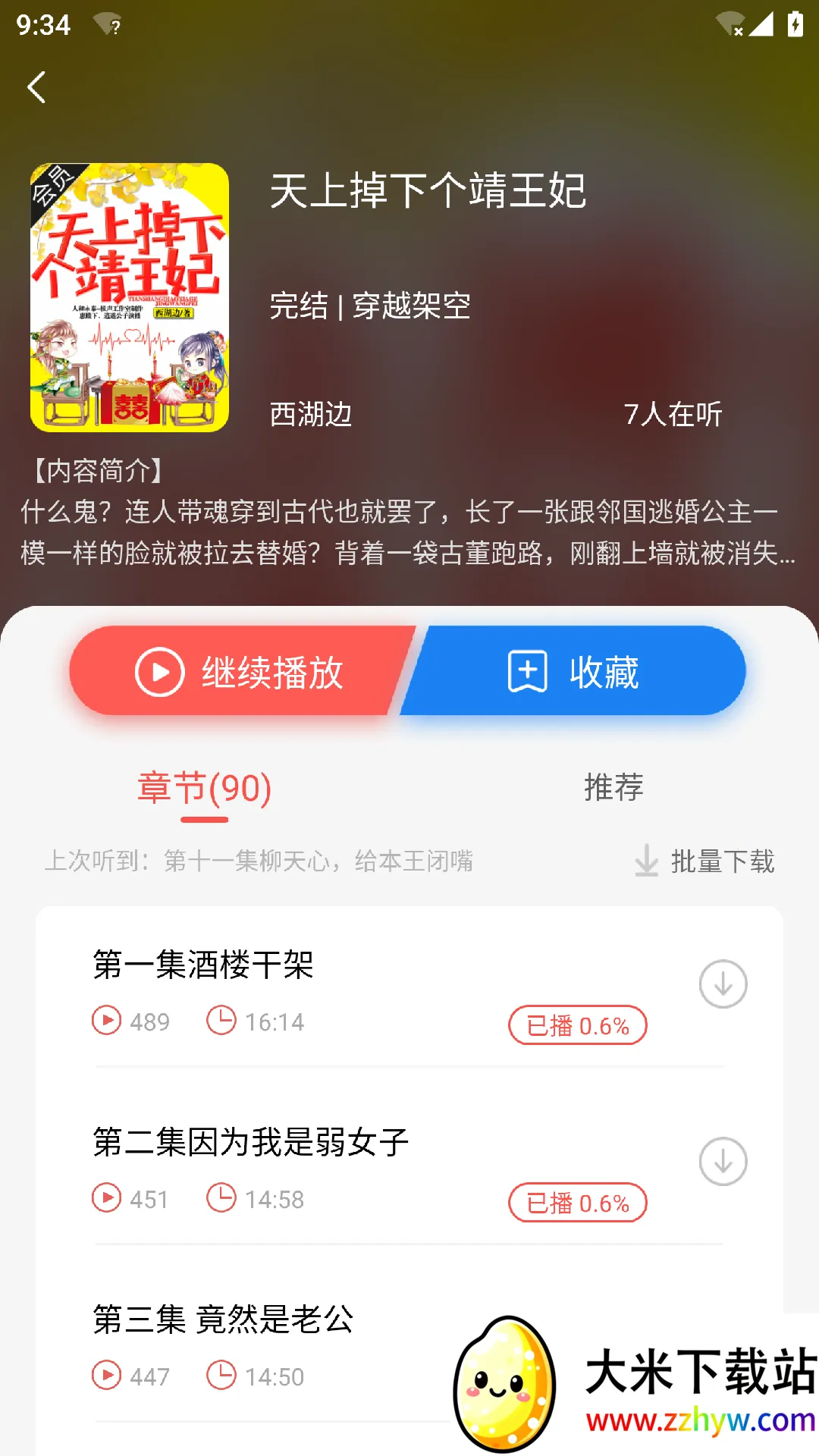Tap the back arrow to return
This screenshot has width=819, height=1456.
coord(37,86)
